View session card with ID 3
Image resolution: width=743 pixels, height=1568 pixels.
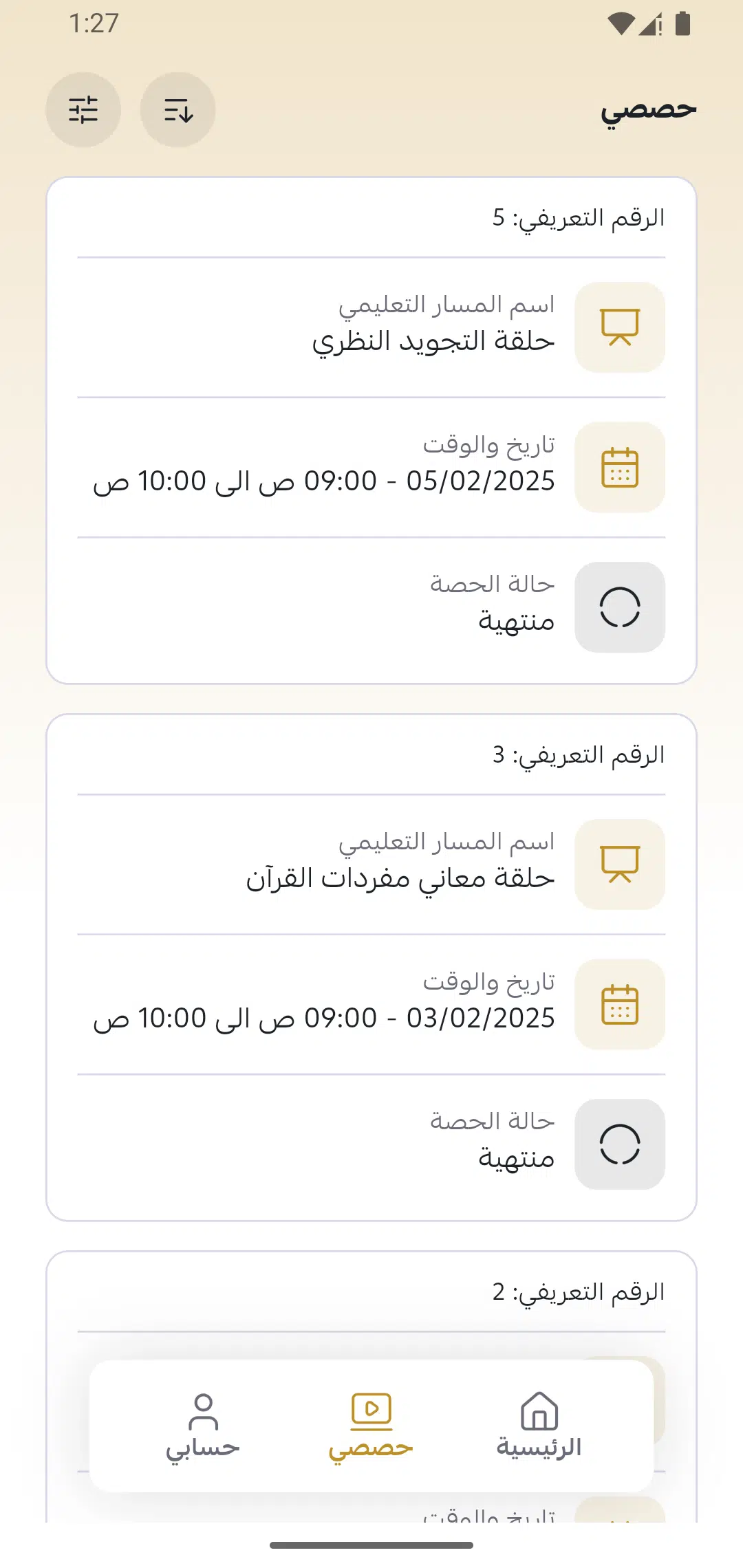click(371, 967)
